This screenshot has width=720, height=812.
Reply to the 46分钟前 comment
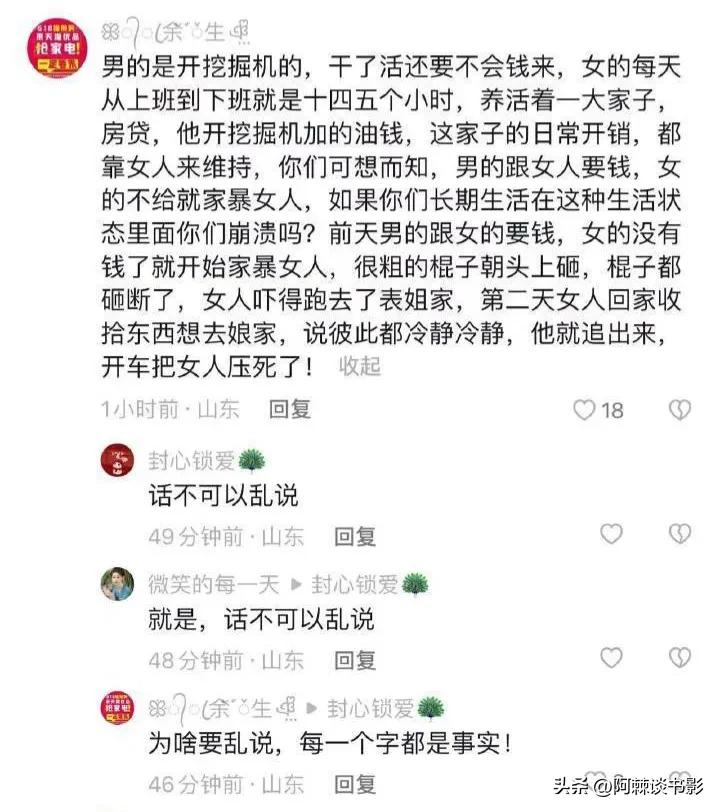pyautogui.click(x=354, y=784)
